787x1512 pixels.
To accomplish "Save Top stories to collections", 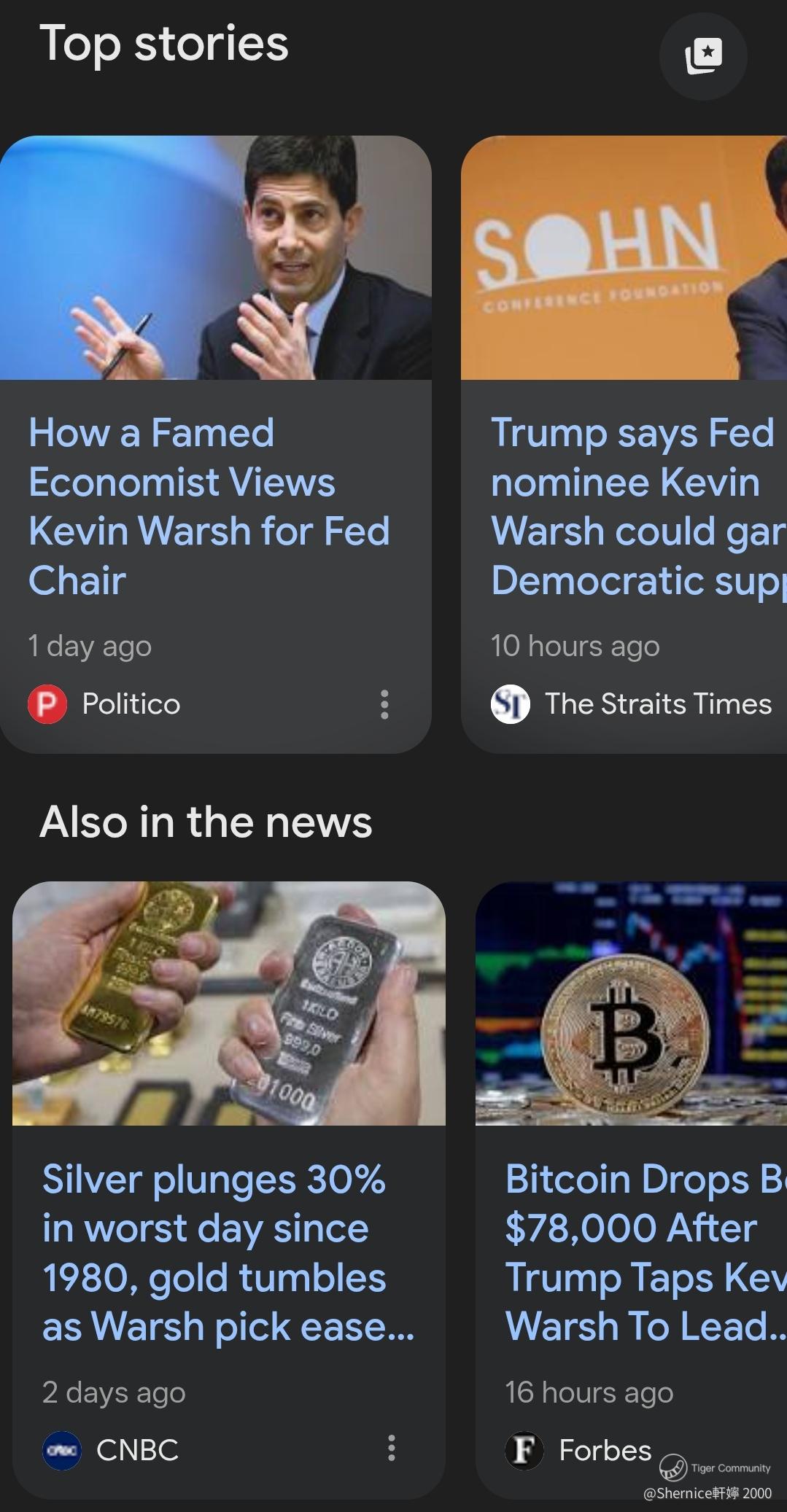I will click(703, 55).
